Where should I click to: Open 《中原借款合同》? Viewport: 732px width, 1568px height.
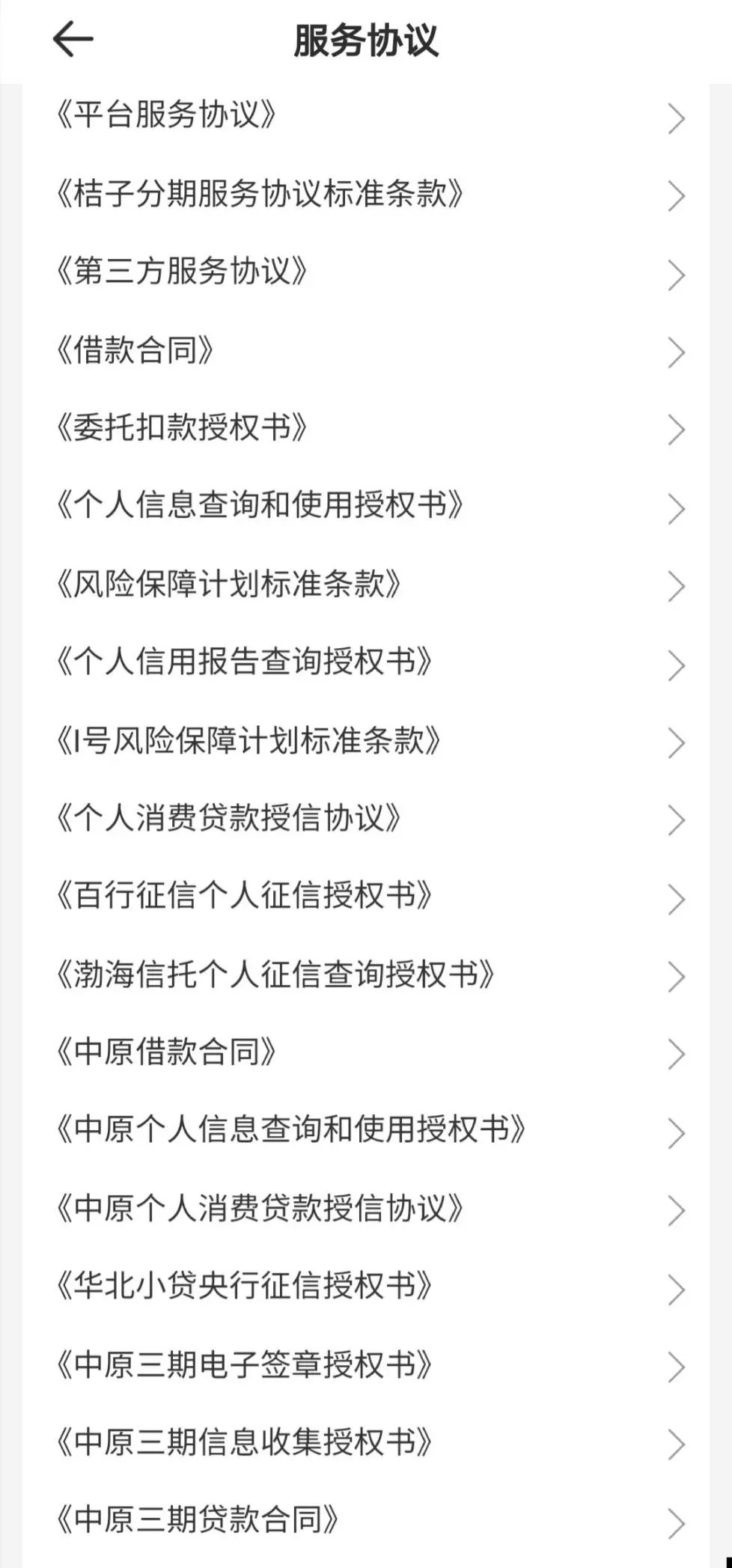[166, 1053]
